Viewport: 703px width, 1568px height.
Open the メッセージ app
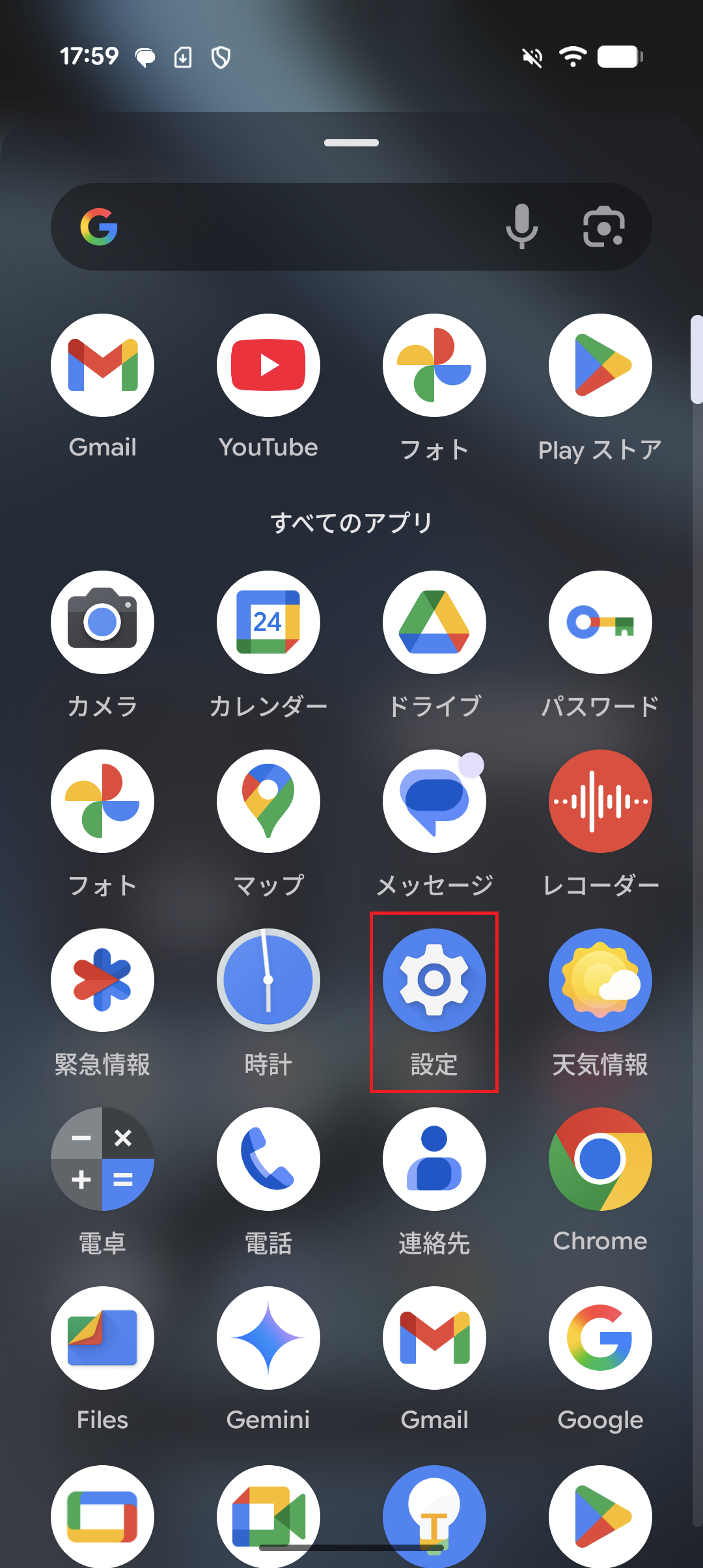[434, 802]
